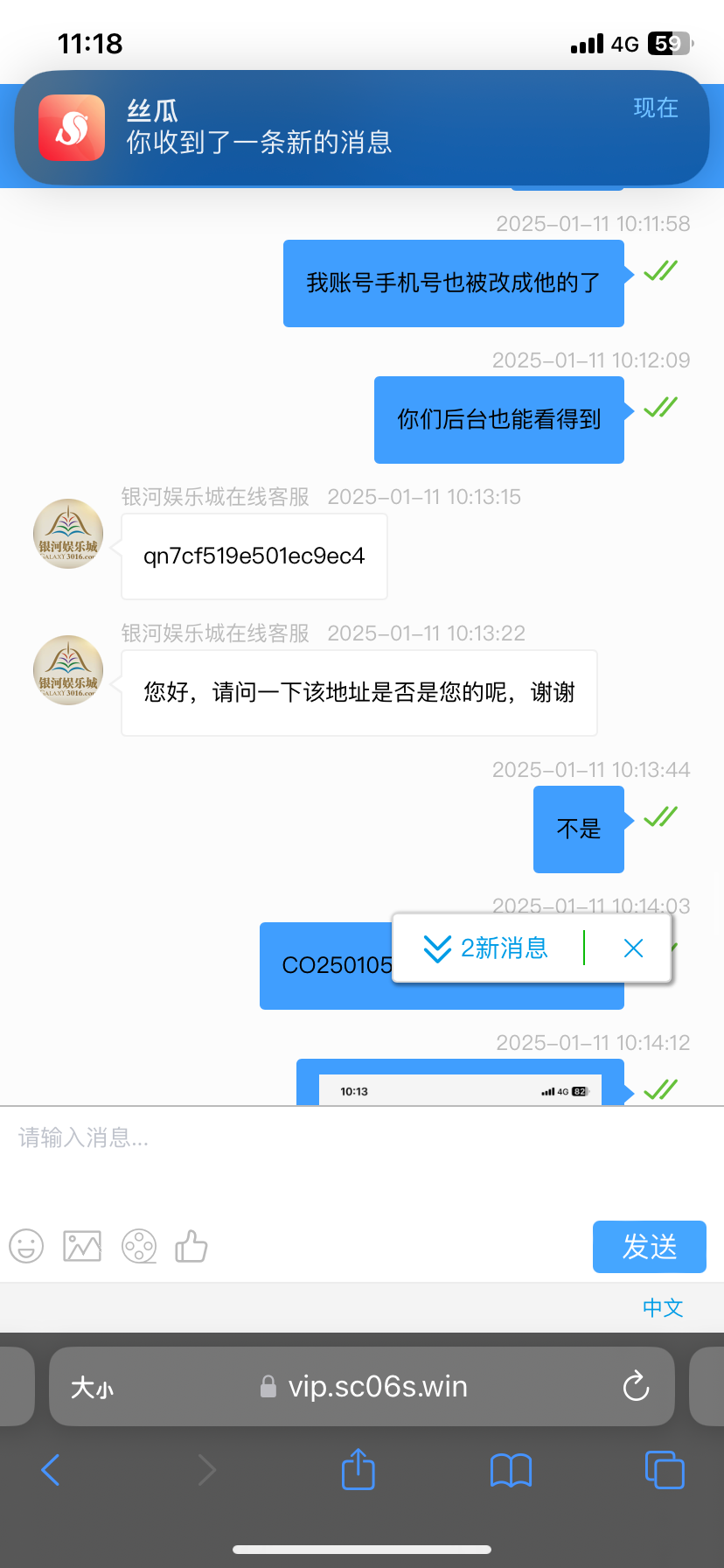
Task: Change language via 中文 link
Action: pos(662,1307)
